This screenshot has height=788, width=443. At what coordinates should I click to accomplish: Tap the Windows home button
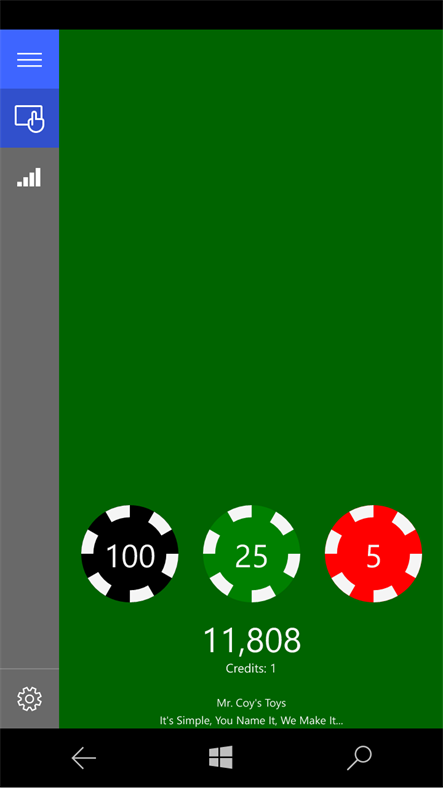pyautogui.click(x=221, y=757)
